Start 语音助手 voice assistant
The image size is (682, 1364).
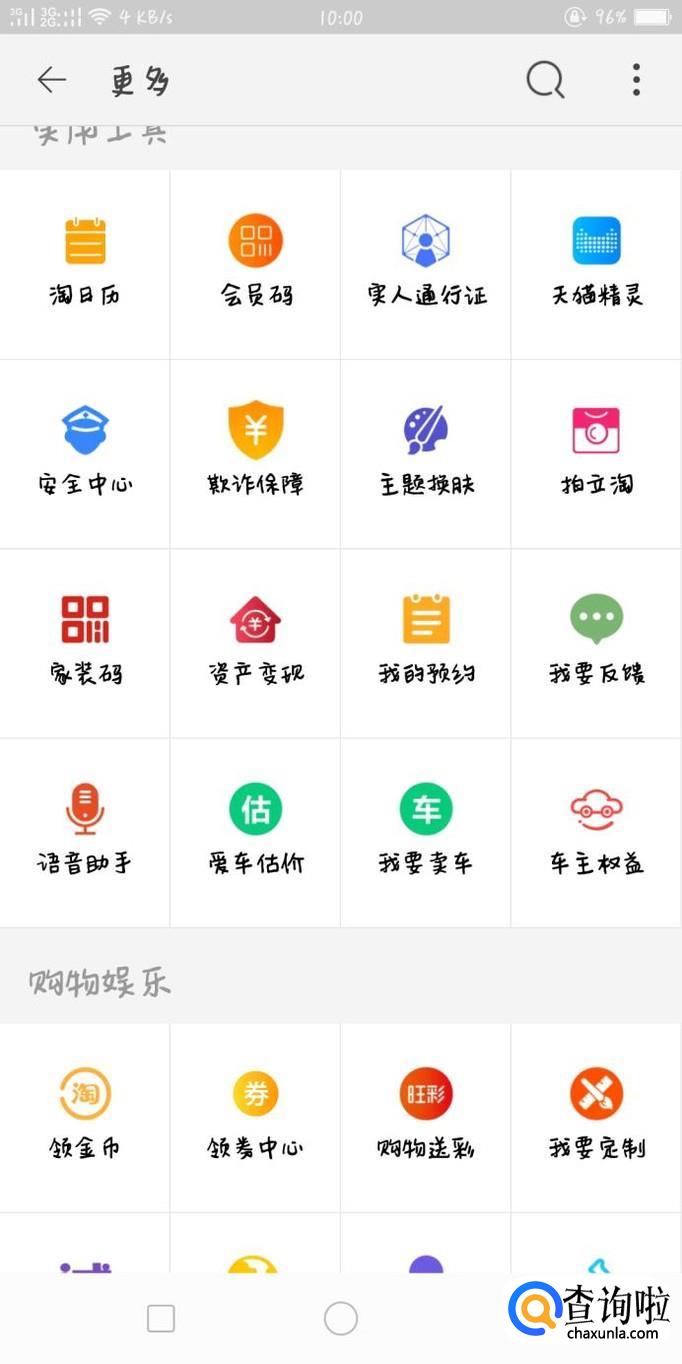click(85, 831)
